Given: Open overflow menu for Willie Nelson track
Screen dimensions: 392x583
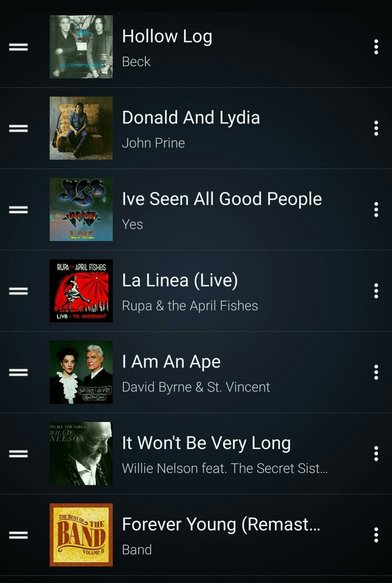Looking at the screenshot, I should coord(376,454).
